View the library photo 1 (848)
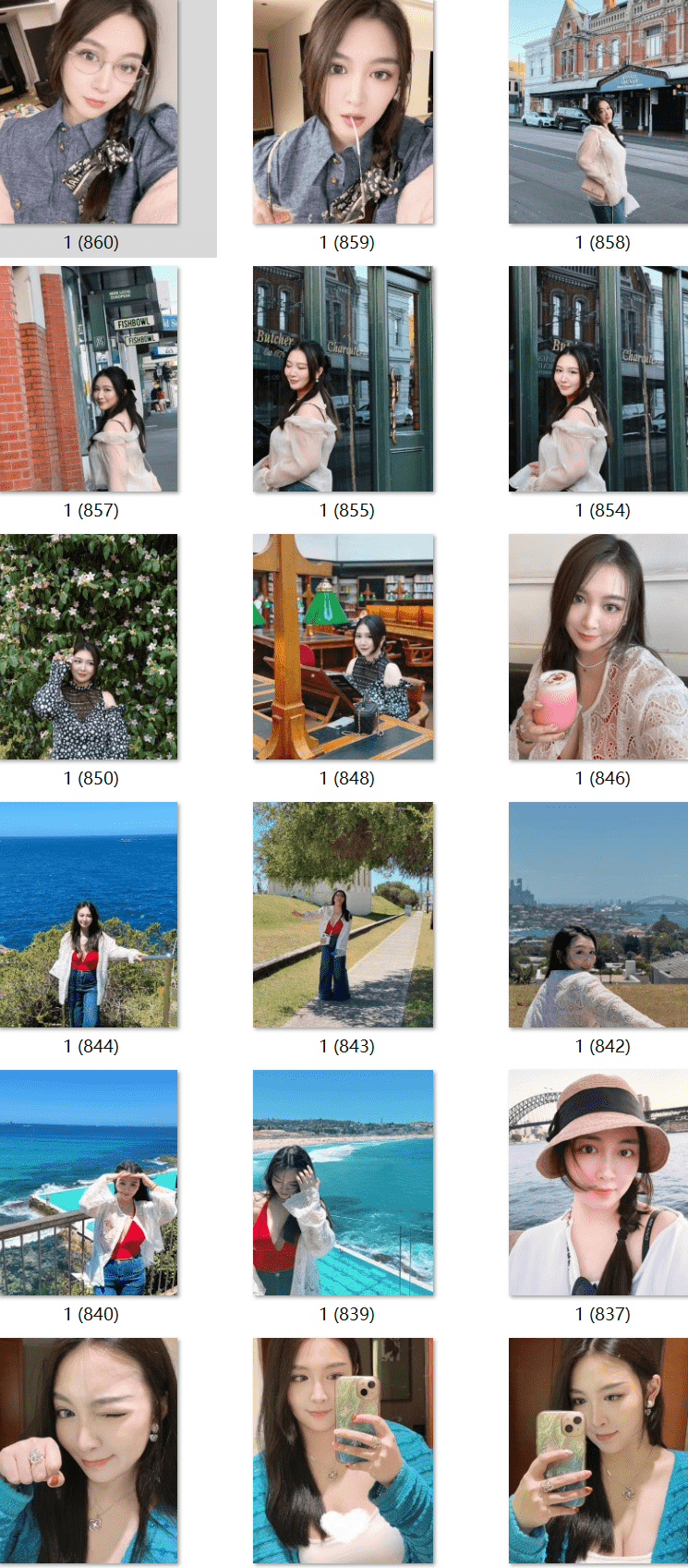 point(343,647)
